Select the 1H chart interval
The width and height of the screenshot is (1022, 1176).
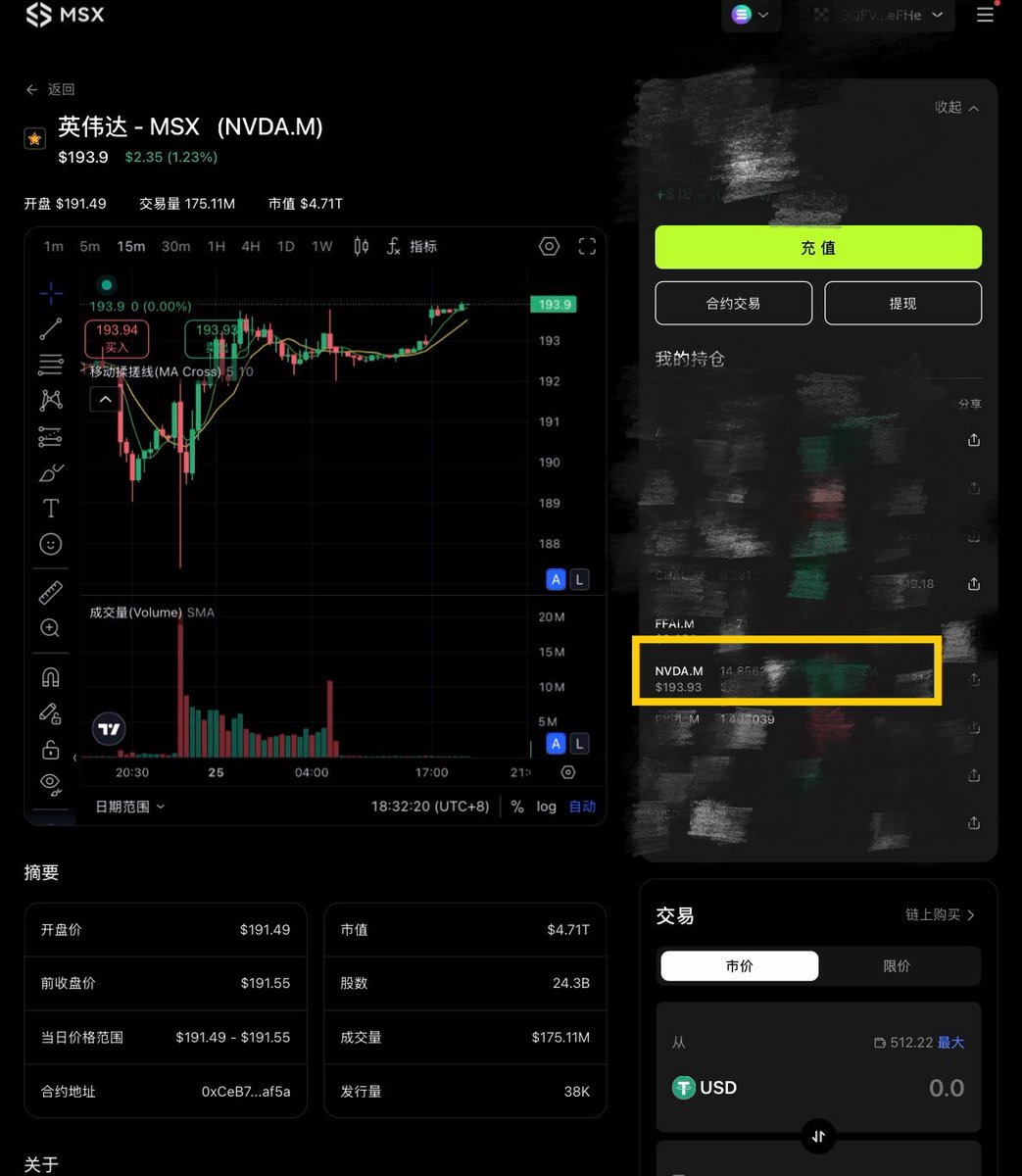(217, 246)
